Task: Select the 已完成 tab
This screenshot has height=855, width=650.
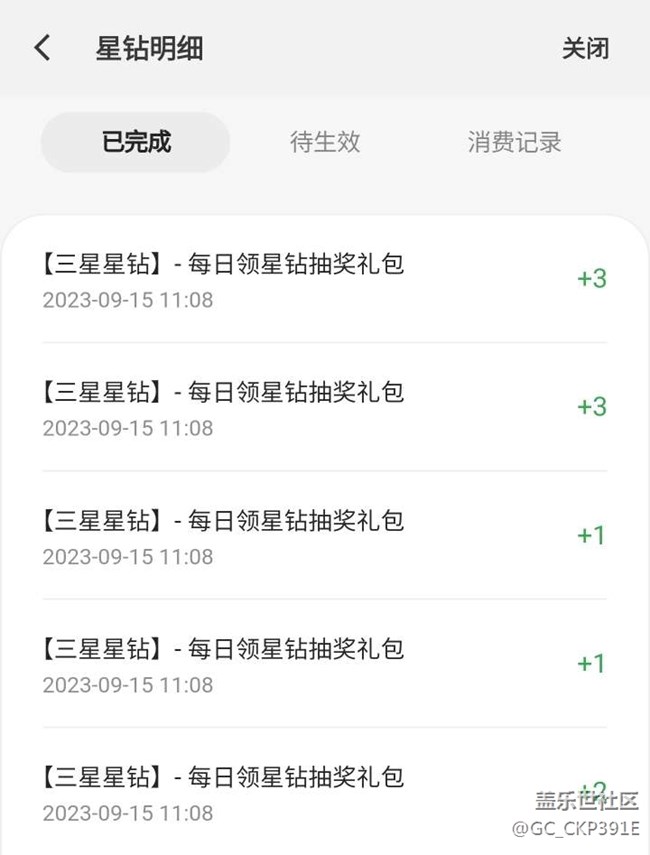Action: click(136, 142)
